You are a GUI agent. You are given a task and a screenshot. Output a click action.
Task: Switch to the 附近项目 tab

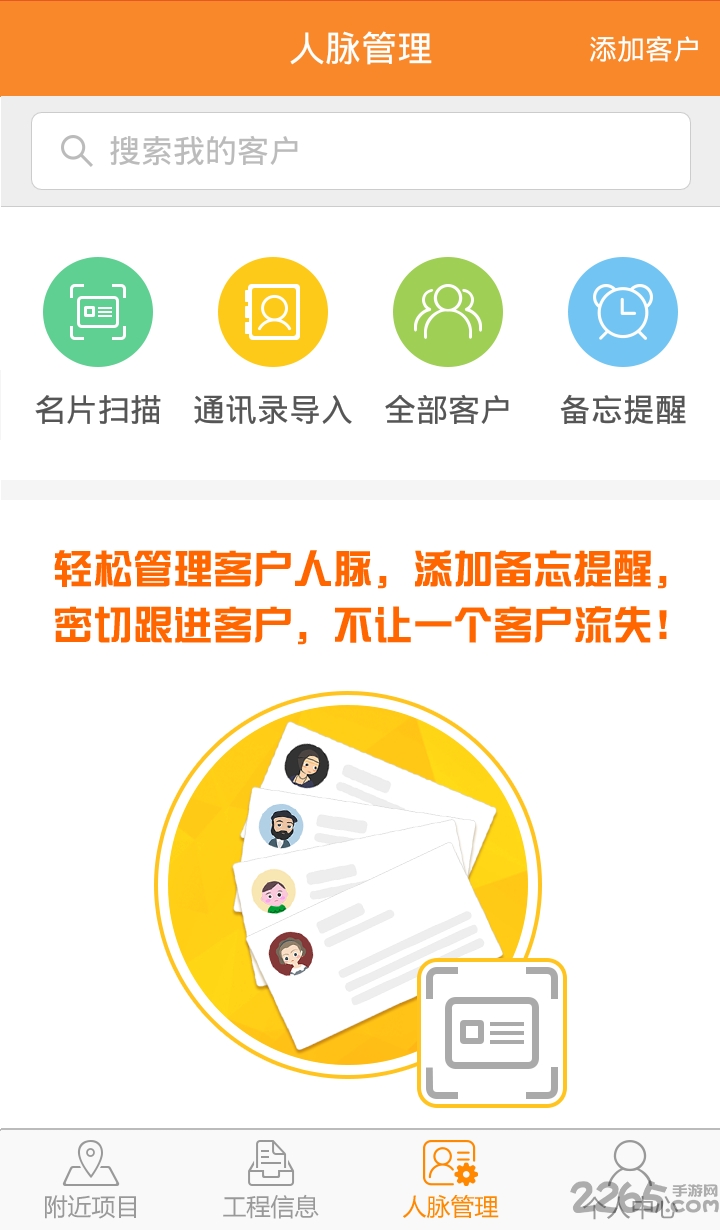click(91, 1180)
